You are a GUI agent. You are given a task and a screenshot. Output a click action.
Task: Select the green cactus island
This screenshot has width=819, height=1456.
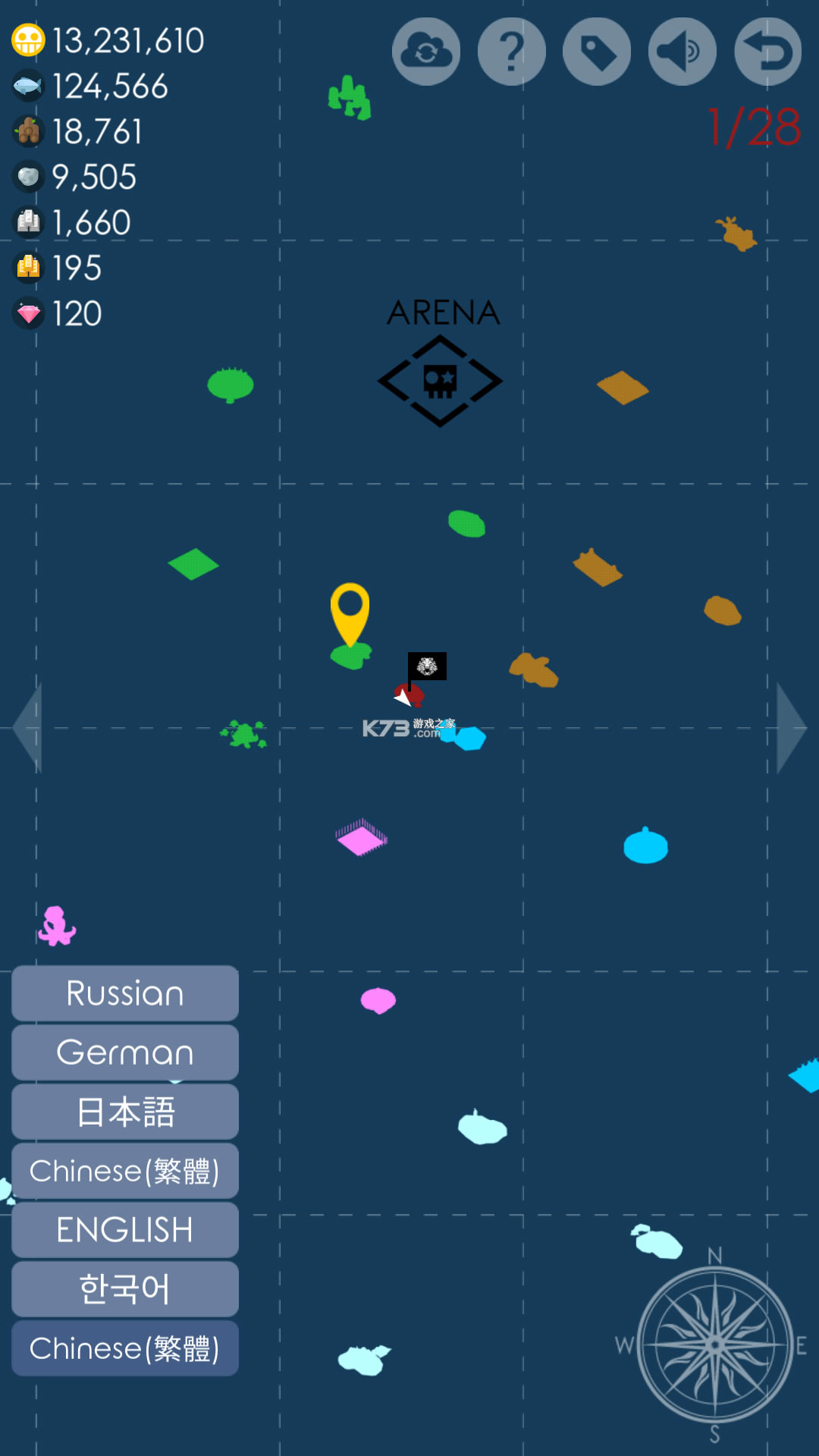click(350, 99)
